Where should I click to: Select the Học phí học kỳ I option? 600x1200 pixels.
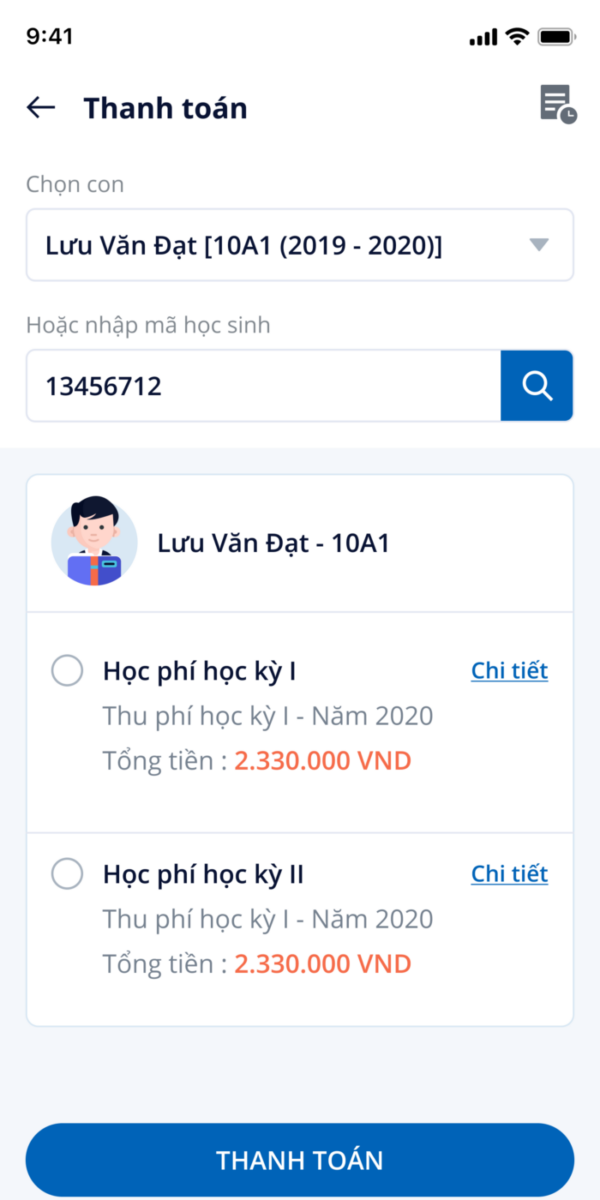(x=67, y=671)
